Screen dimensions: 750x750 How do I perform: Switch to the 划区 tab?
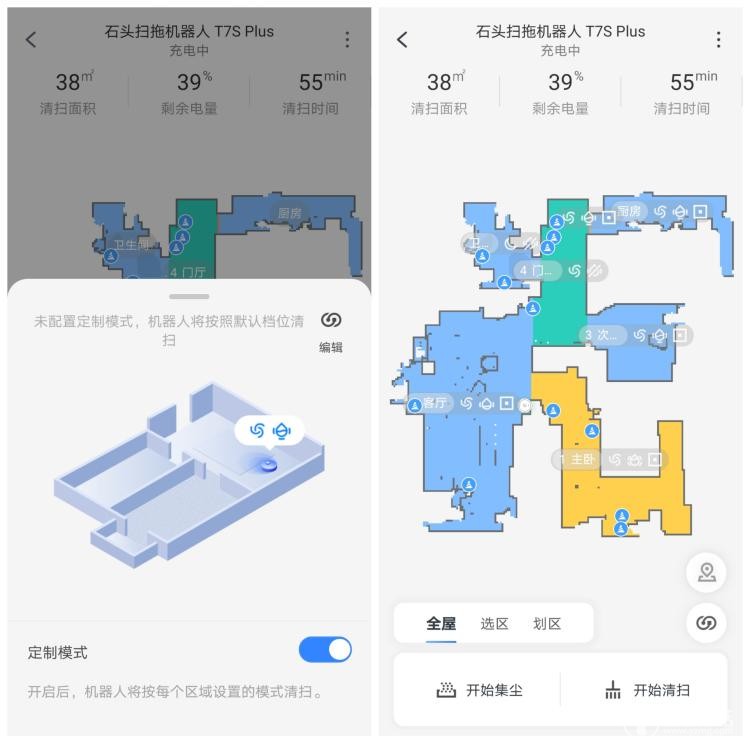tap(547, 623)
